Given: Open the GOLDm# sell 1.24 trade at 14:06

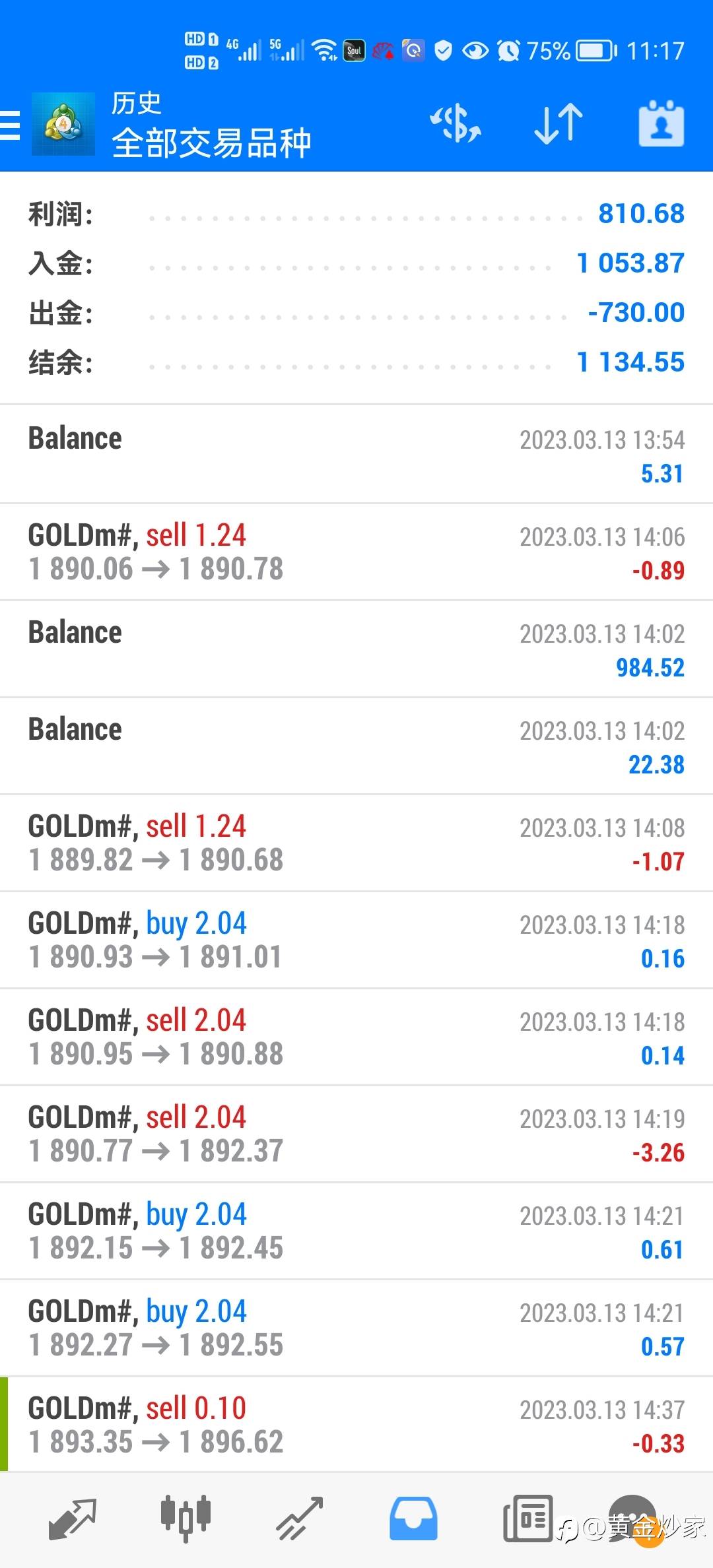Looking at the screenshot, I should coord(356,552).
